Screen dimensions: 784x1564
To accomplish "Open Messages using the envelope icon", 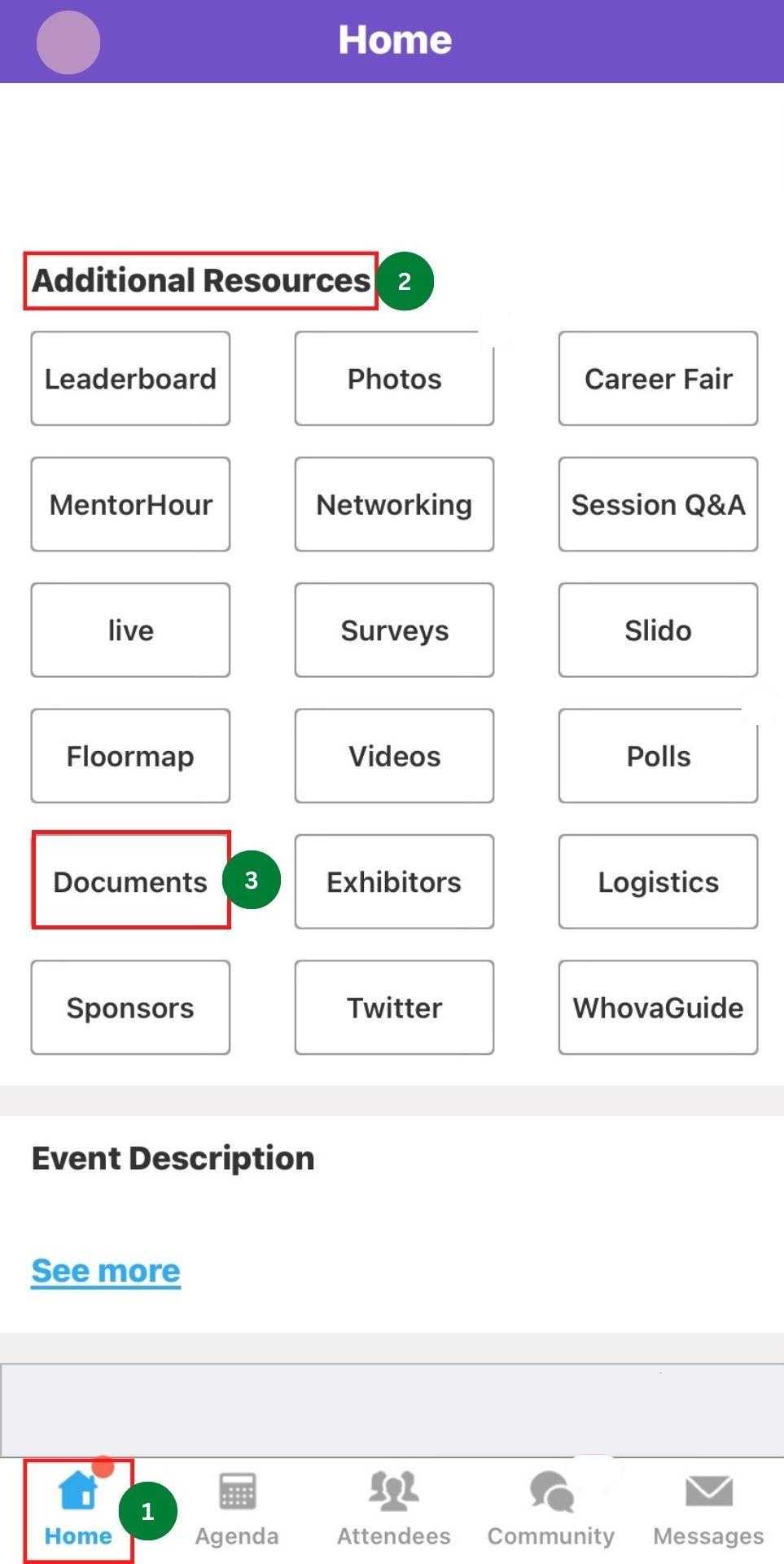I will tap(707, 1491).
